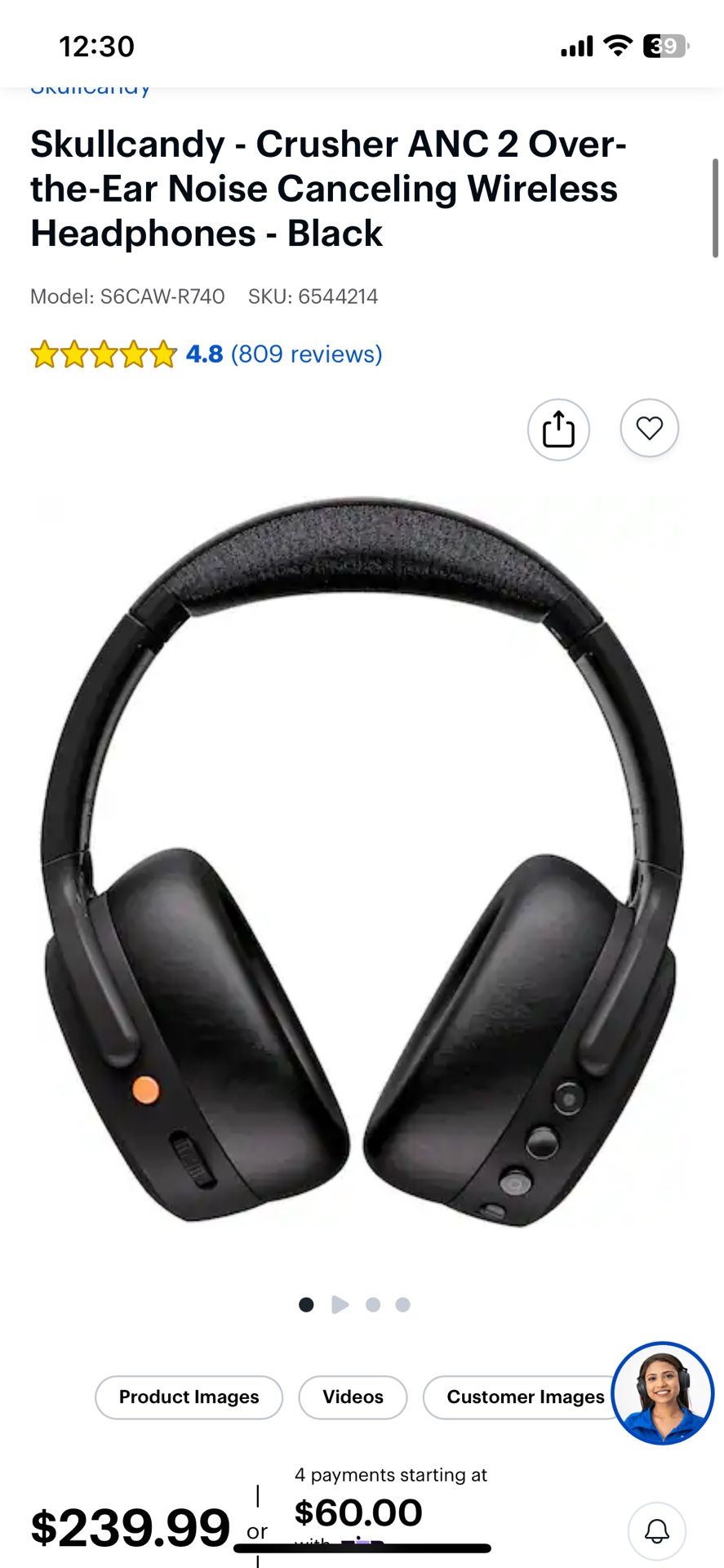Select the third carousel indicator dot
Screen dimensions: 724x1568
[x=373, y=1304]
